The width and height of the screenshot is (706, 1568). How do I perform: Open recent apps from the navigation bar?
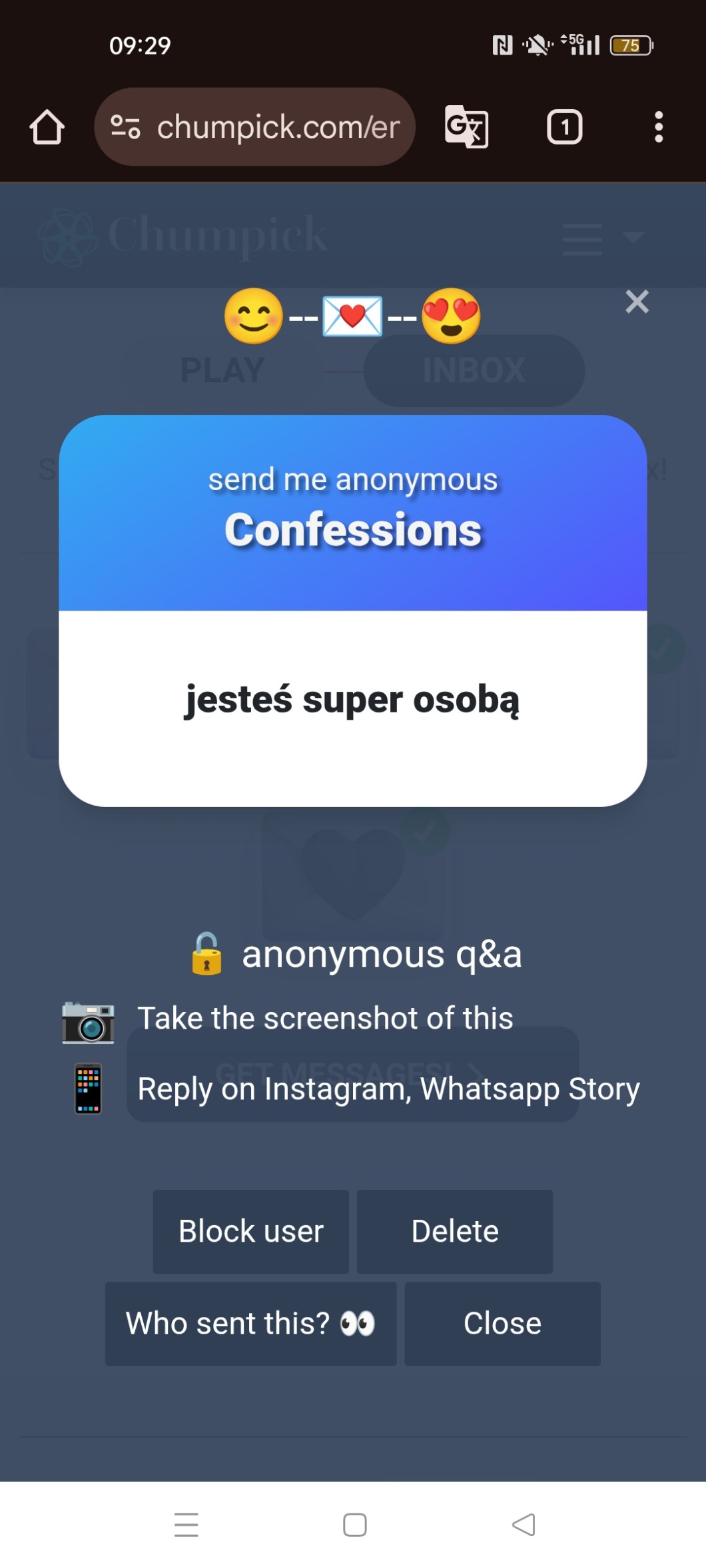[x=186, y=1524]
